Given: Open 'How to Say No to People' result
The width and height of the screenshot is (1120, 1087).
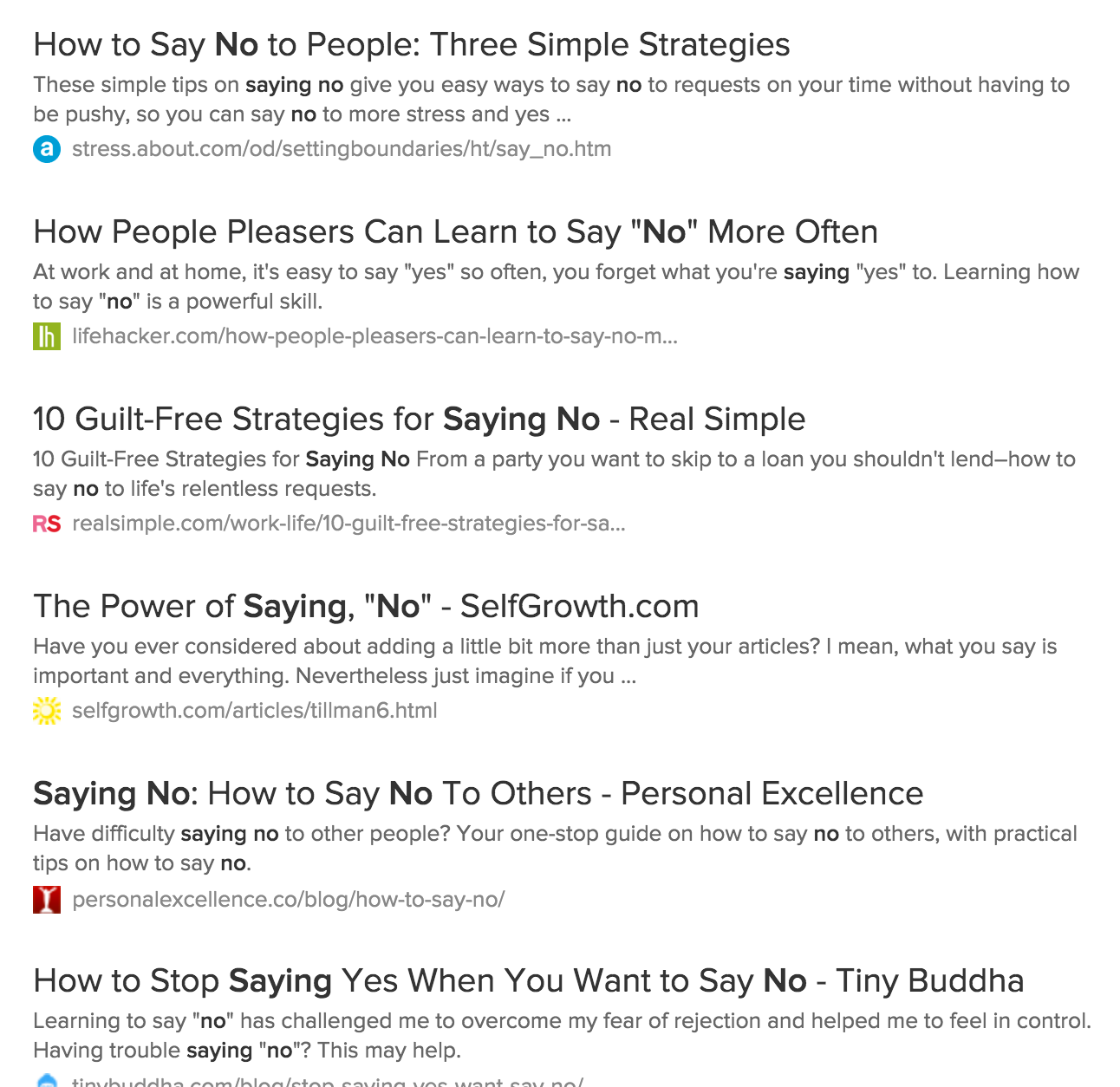Looking at the screenshot, I should point(411,45).
